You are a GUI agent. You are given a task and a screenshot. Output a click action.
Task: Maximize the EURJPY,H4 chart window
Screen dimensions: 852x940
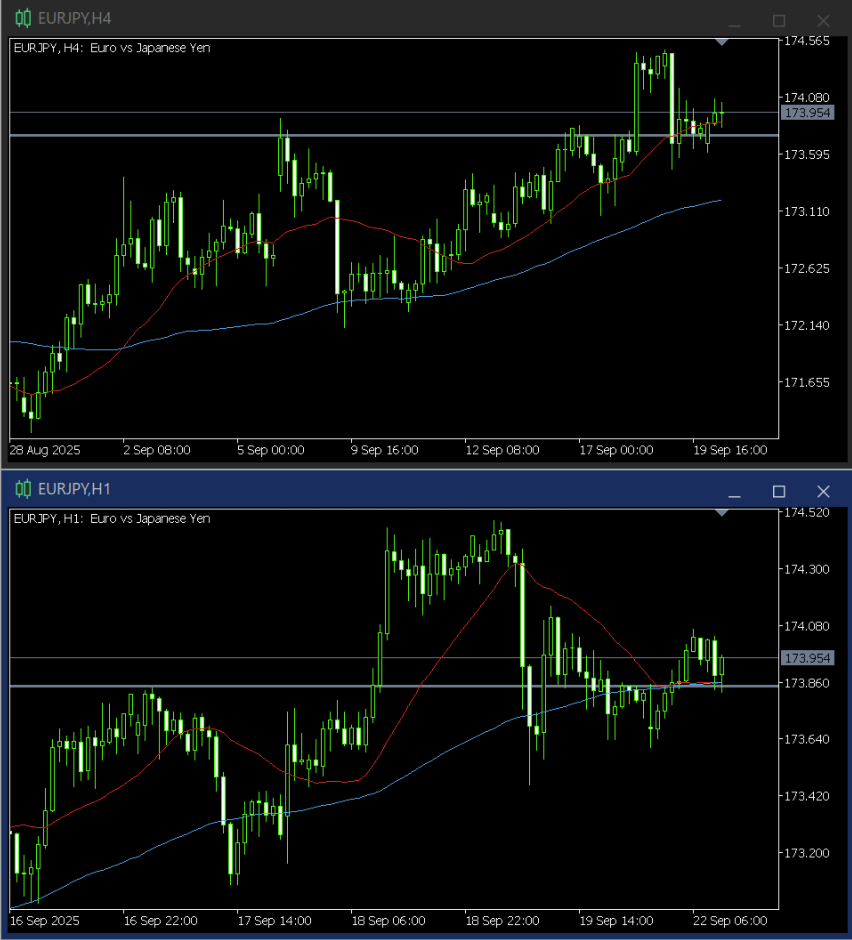click(x=779, y=20)
